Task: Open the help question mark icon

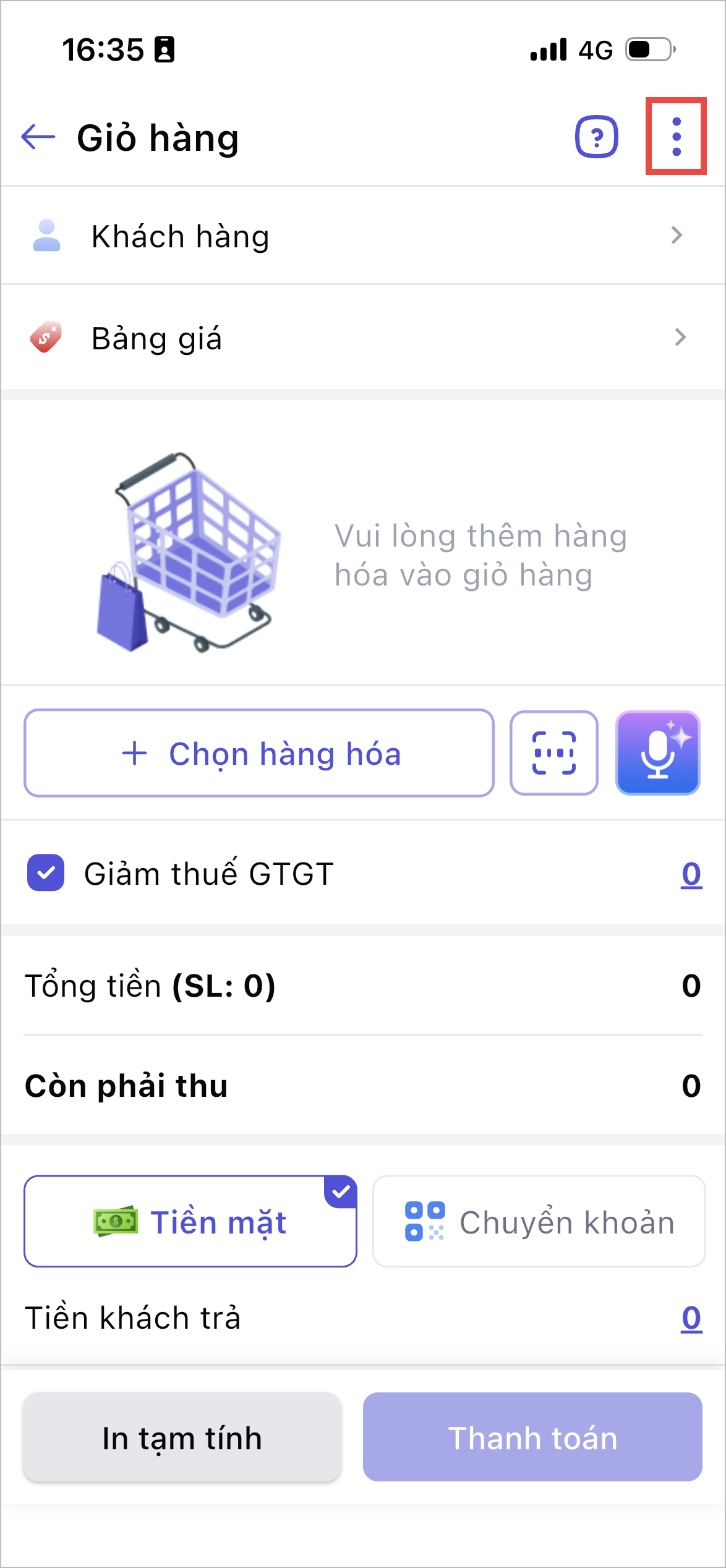Action: coord(596,137)
